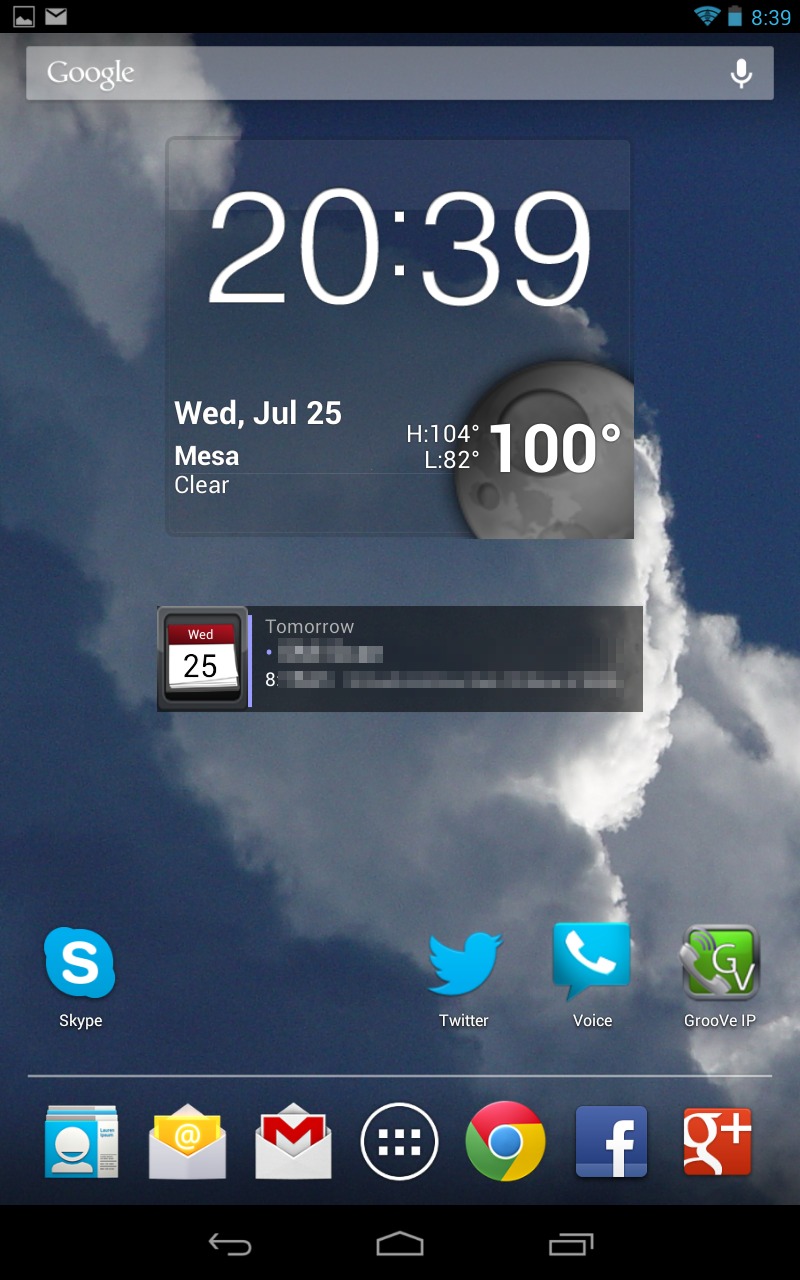Open GrooVe IP
This screenshot has width=800, height=1280.
[x=720, y=976]
